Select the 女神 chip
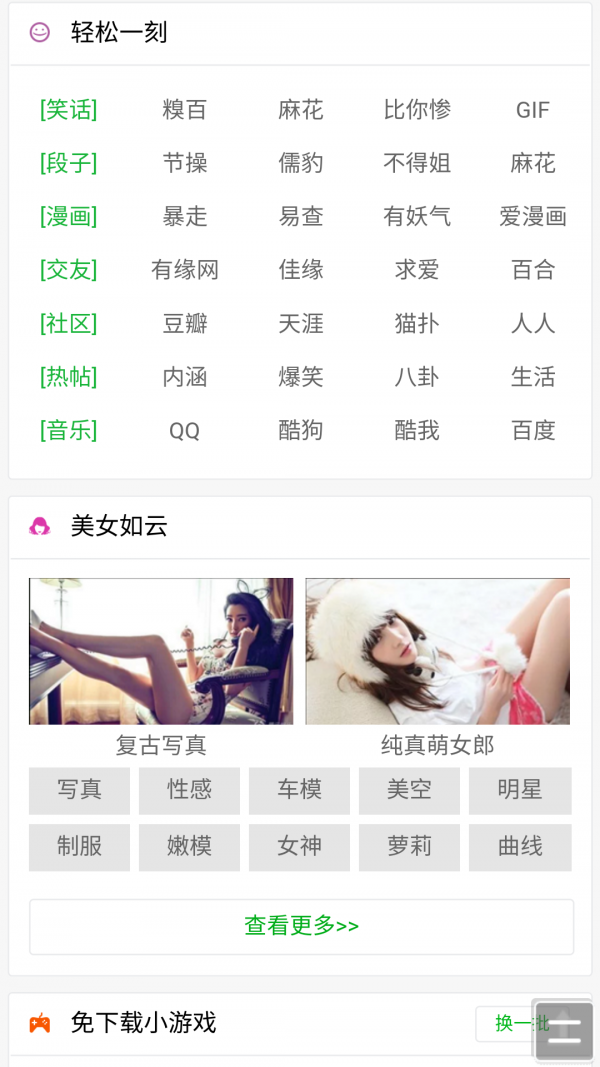The width and height of the screenshot is (600, 1067). (x=299, y=847)
